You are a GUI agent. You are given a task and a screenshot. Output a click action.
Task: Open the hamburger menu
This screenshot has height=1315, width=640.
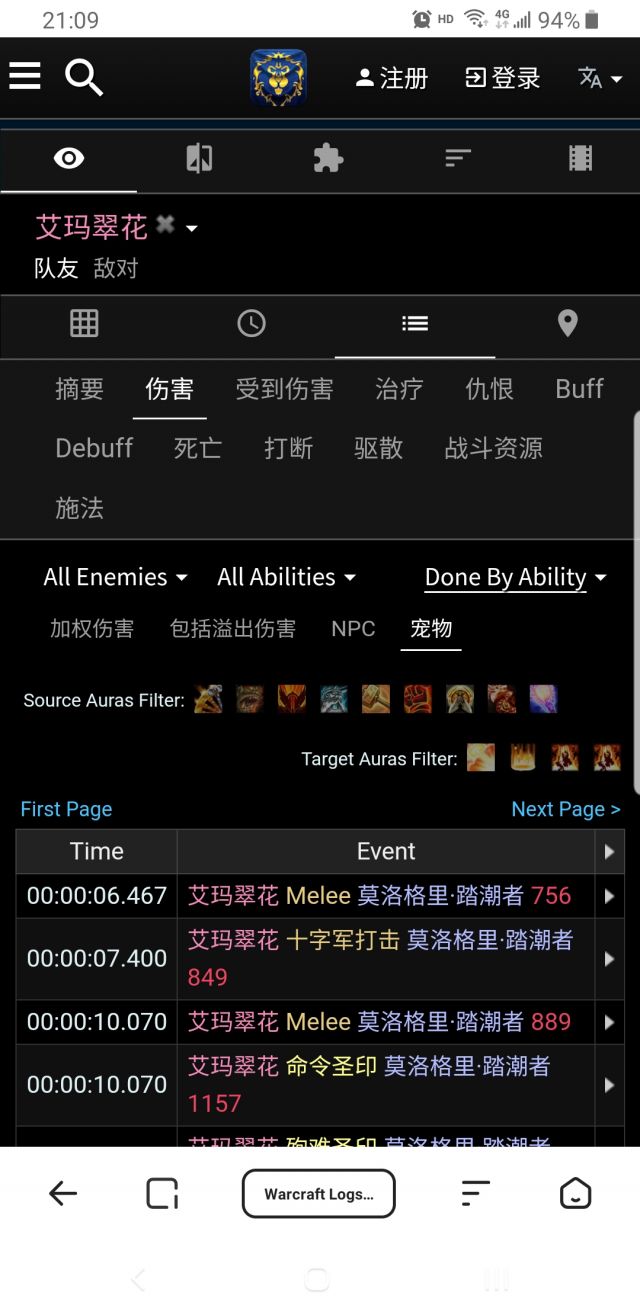tap(25, 76)
